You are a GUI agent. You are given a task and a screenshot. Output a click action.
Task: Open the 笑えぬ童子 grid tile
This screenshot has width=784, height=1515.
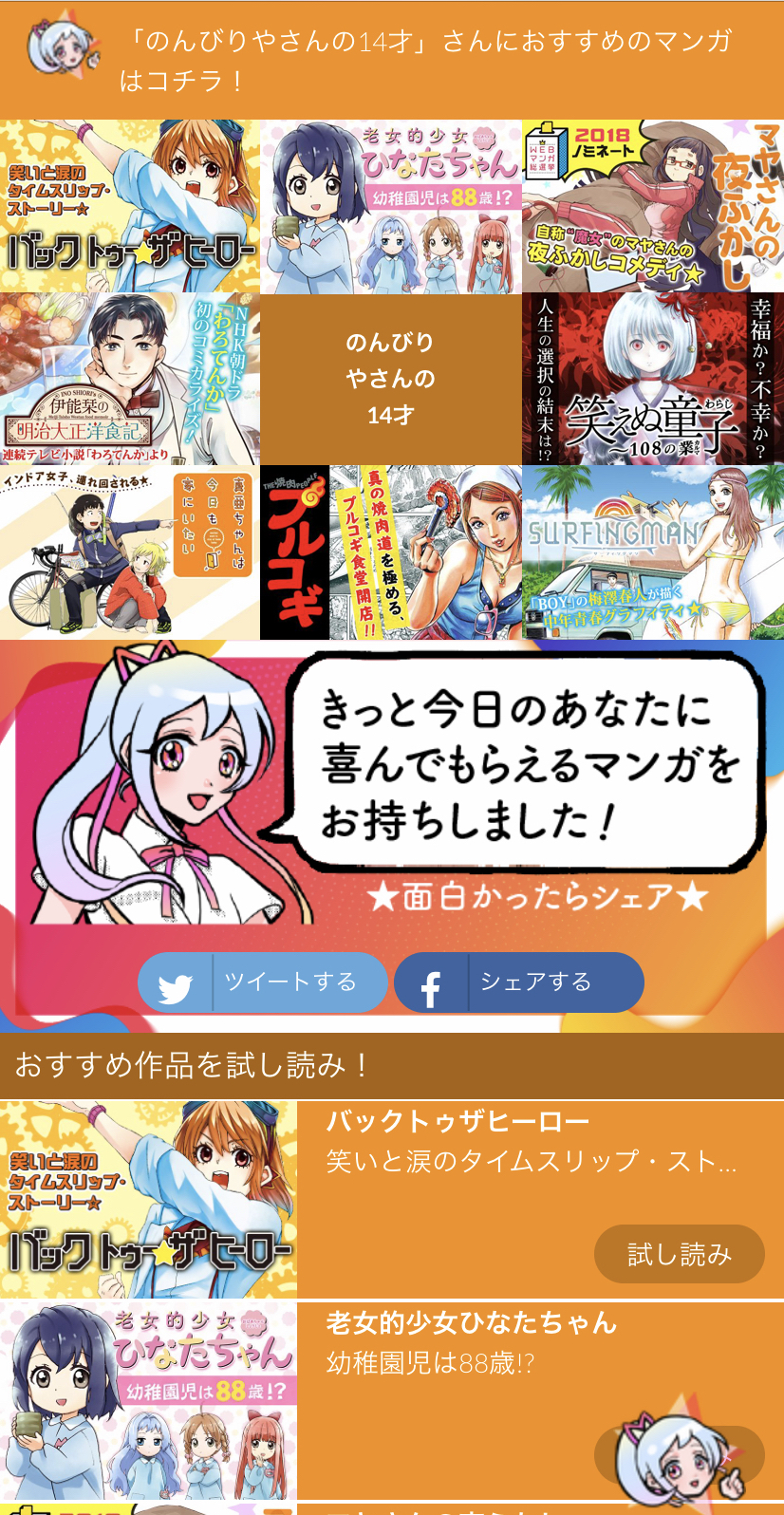coord(653,379)
